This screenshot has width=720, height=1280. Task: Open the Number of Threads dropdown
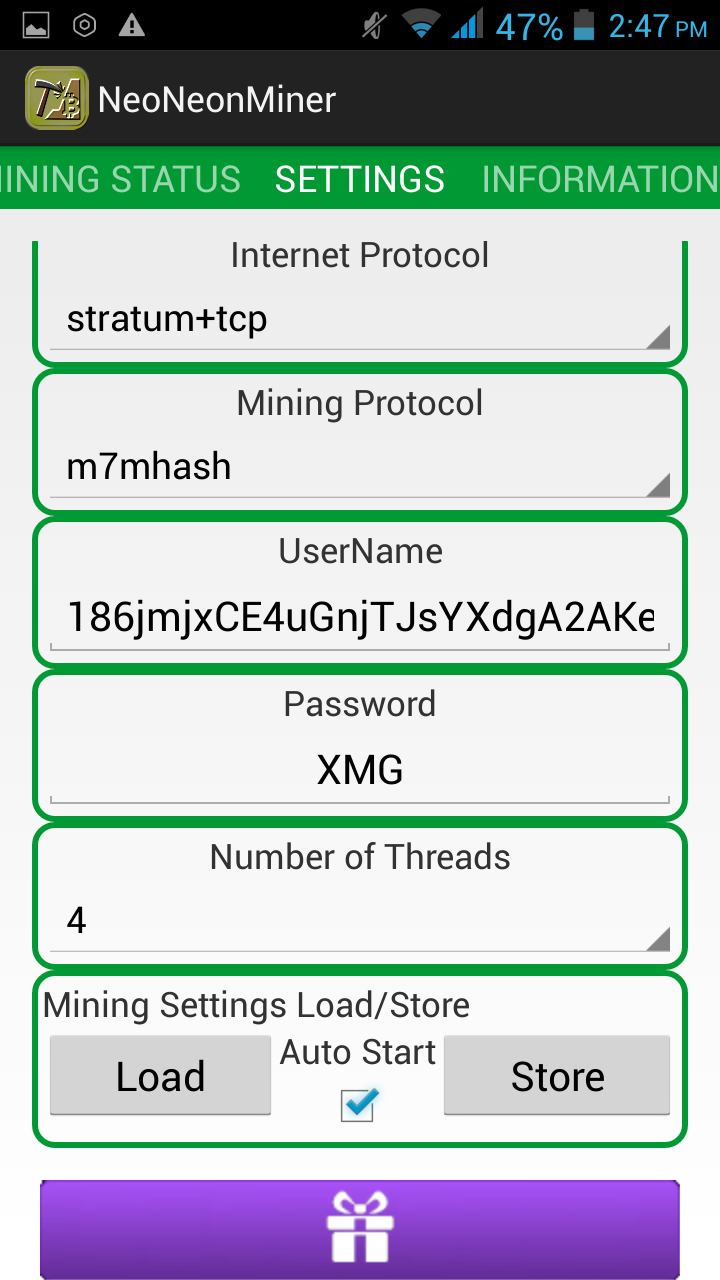(360, 920)
